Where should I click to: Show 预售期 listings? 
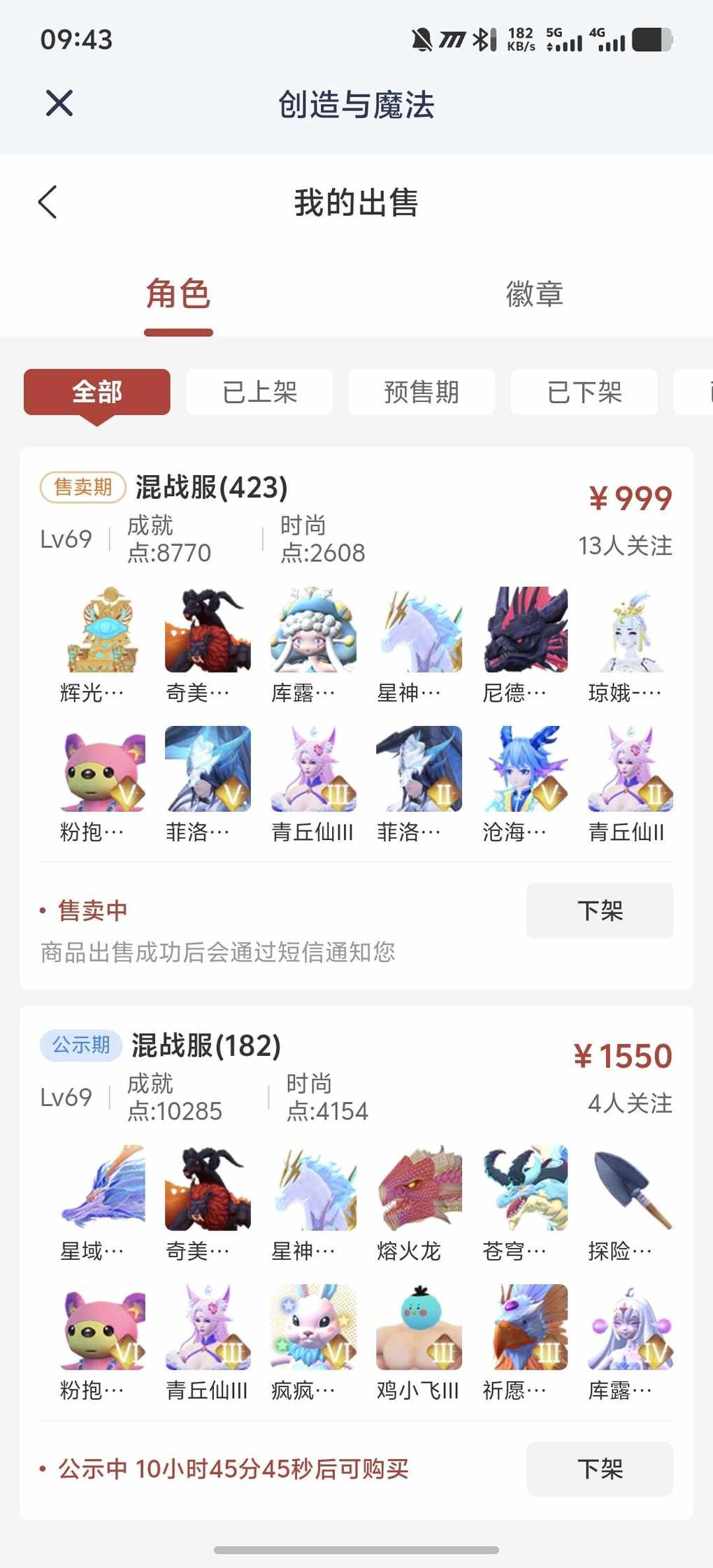(x=422, y=392)
